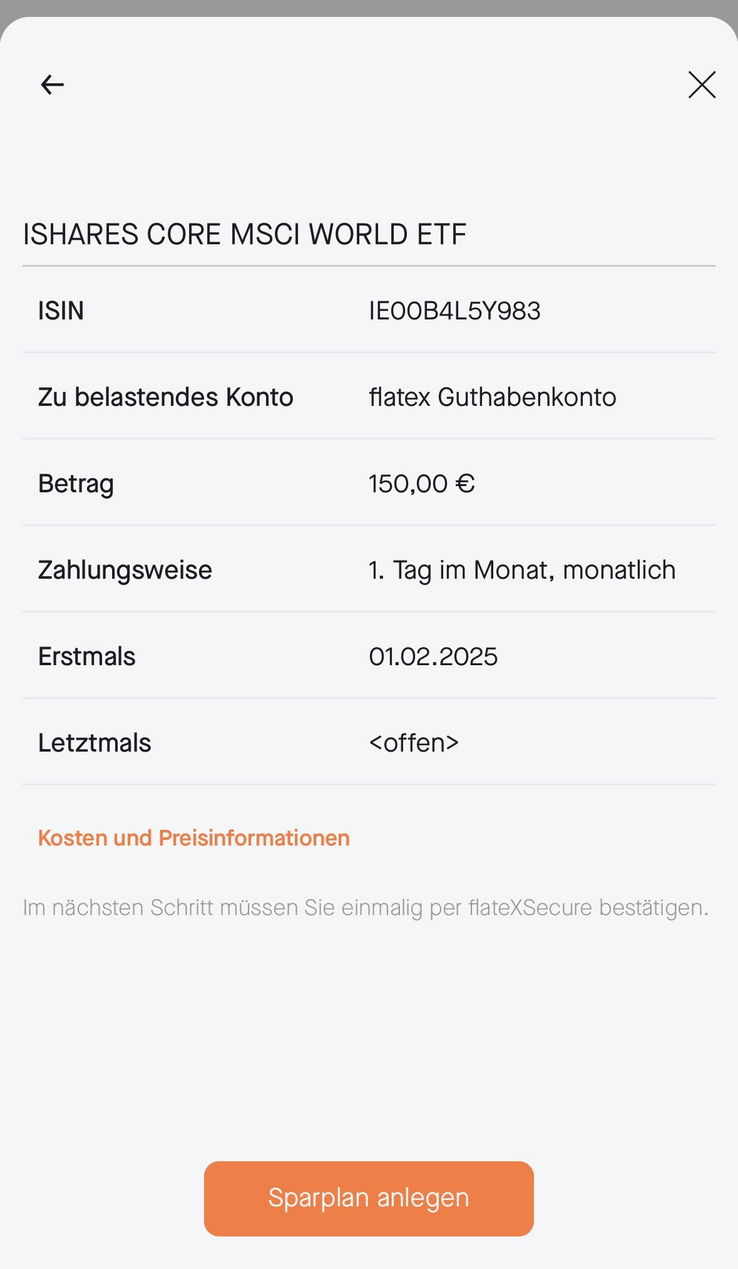
Task: Select the ISIN value IE00B4L5Y983
Action: (455, 311)
